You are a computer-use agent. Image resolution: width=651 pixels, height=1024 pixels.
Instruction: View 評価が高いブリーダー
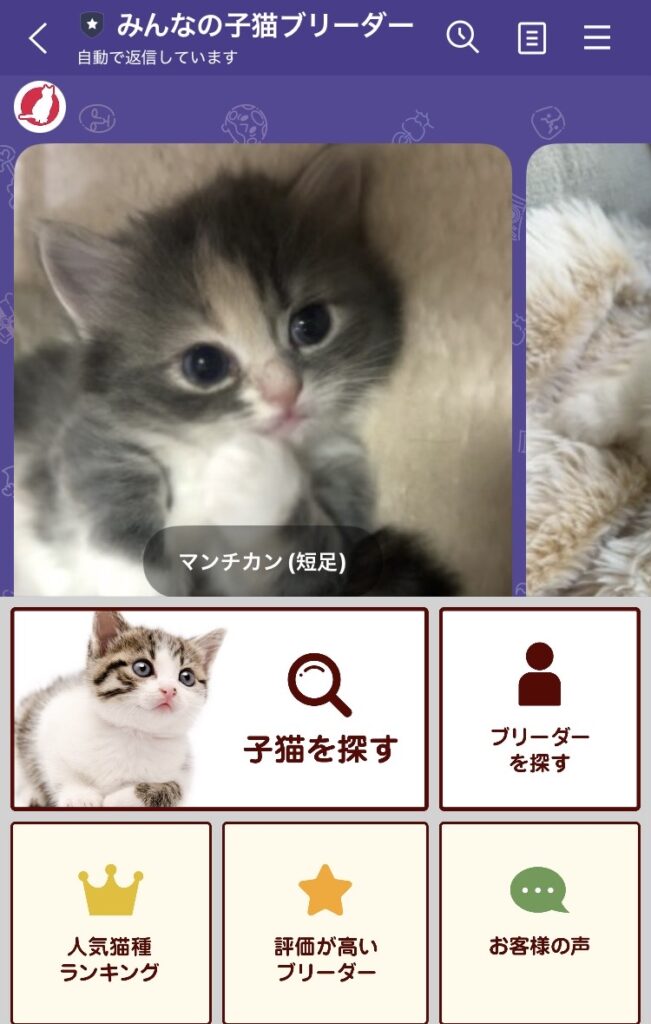click(325, 920)
